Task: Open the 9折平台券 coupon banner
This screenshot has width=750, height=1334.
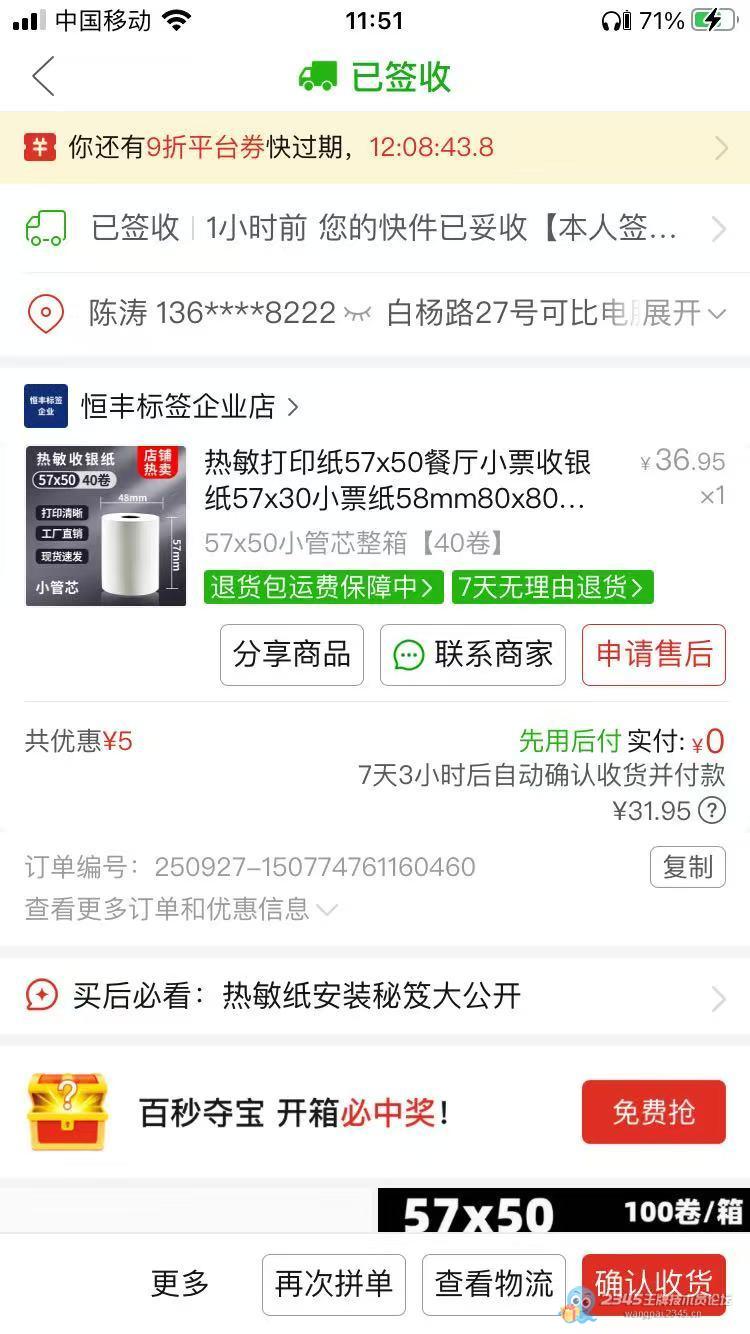Action: tap(375, 148)
